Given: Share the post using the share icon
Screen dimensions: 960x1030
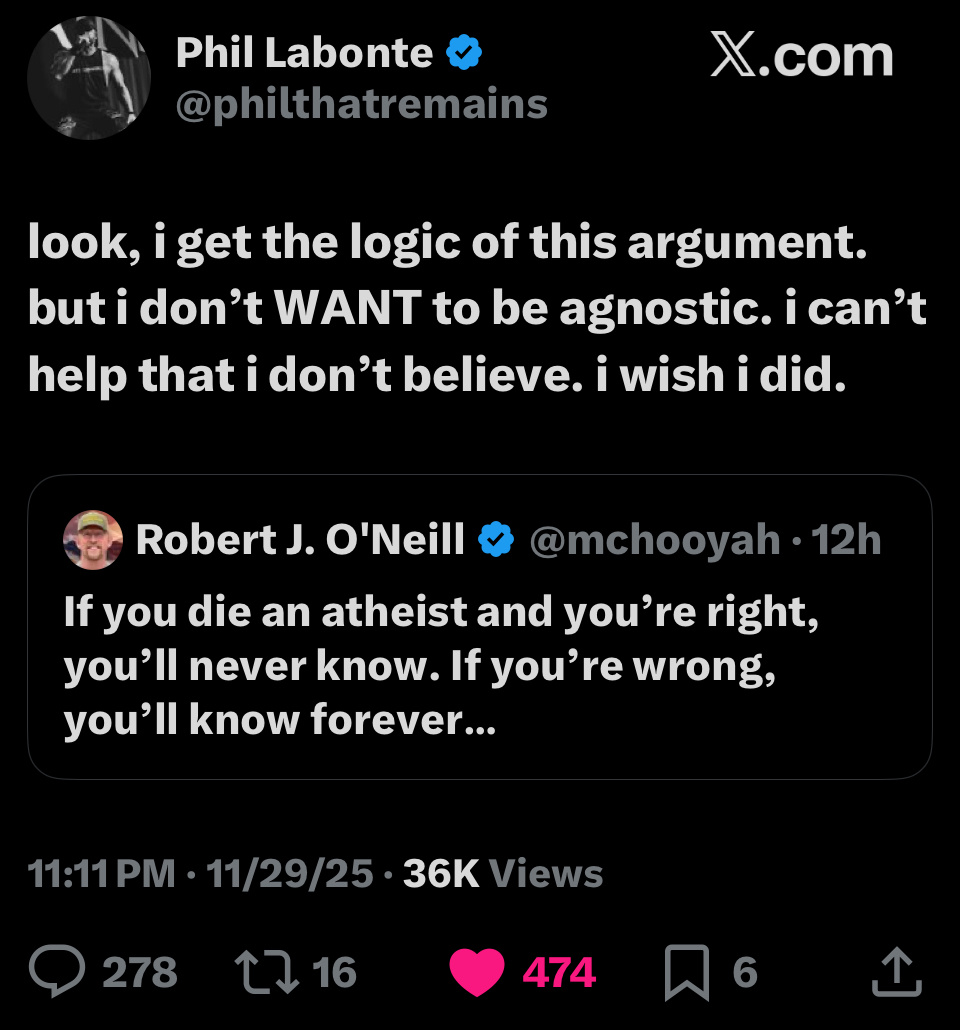Looking at the screenshot, I should point(896,972).
